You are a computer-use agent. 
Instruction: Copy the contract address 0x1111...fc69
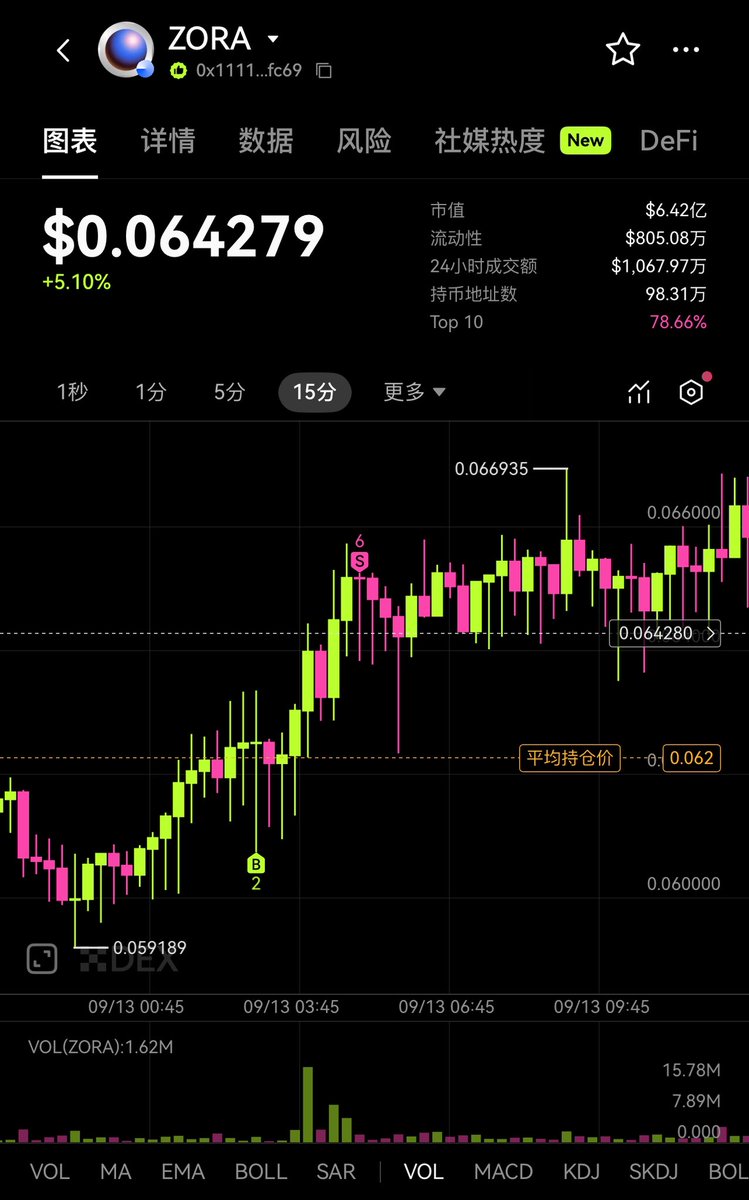click(323, 71)
